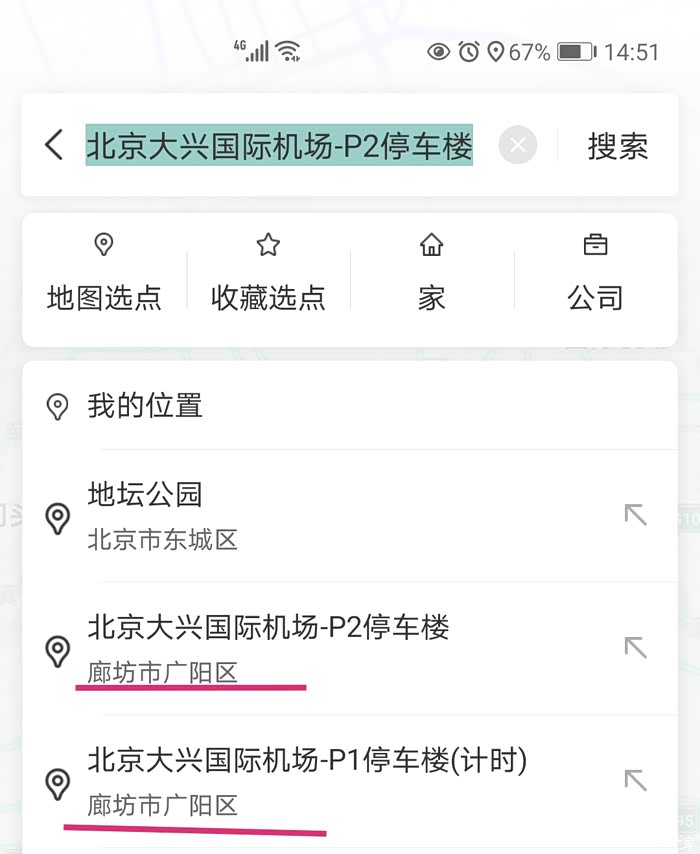The width and height of the screenshot is (700, 854).
Task: Tap the arrow beside P1停车楼(计时)
Action: pos(635,780)
